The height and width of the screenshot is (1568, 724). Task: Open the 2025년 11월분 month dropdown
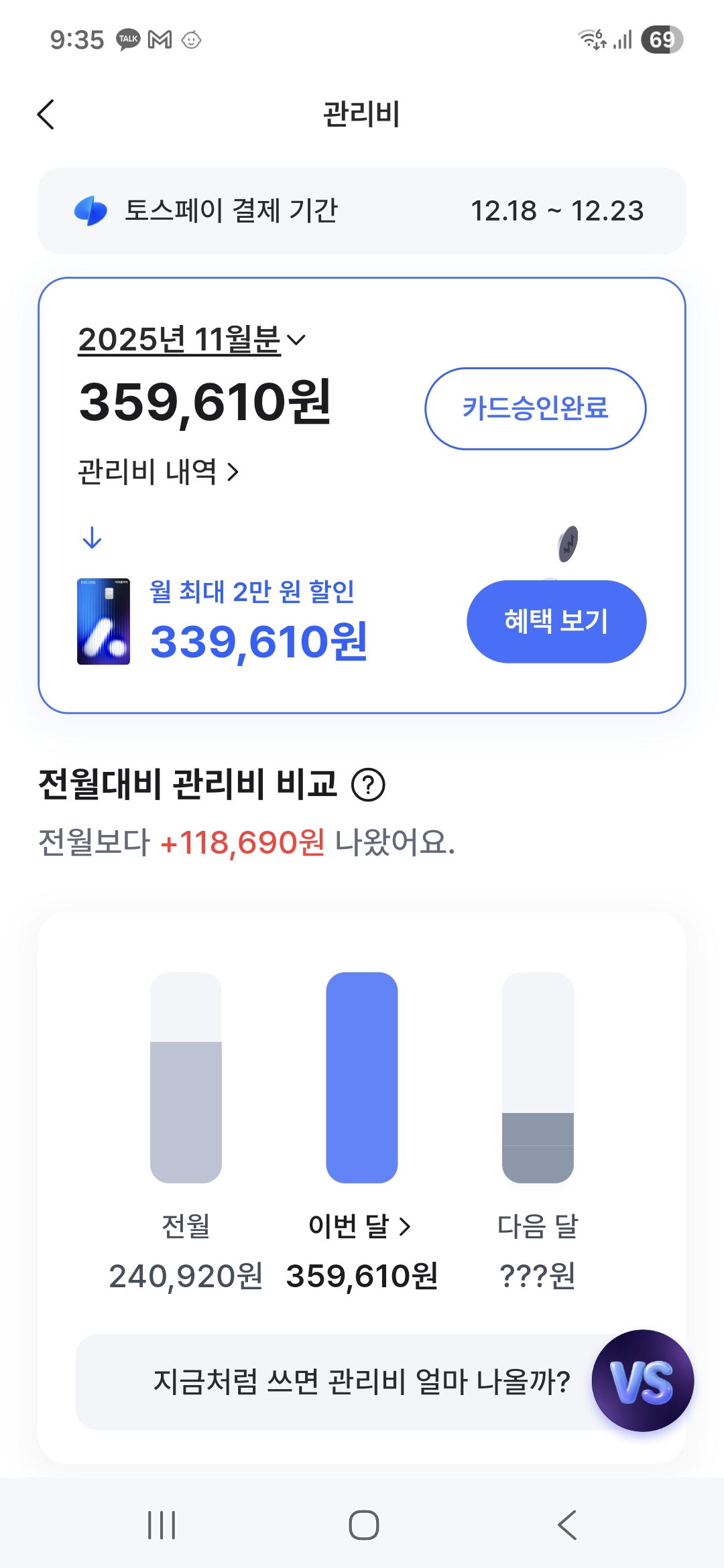[x=192, y=339]
